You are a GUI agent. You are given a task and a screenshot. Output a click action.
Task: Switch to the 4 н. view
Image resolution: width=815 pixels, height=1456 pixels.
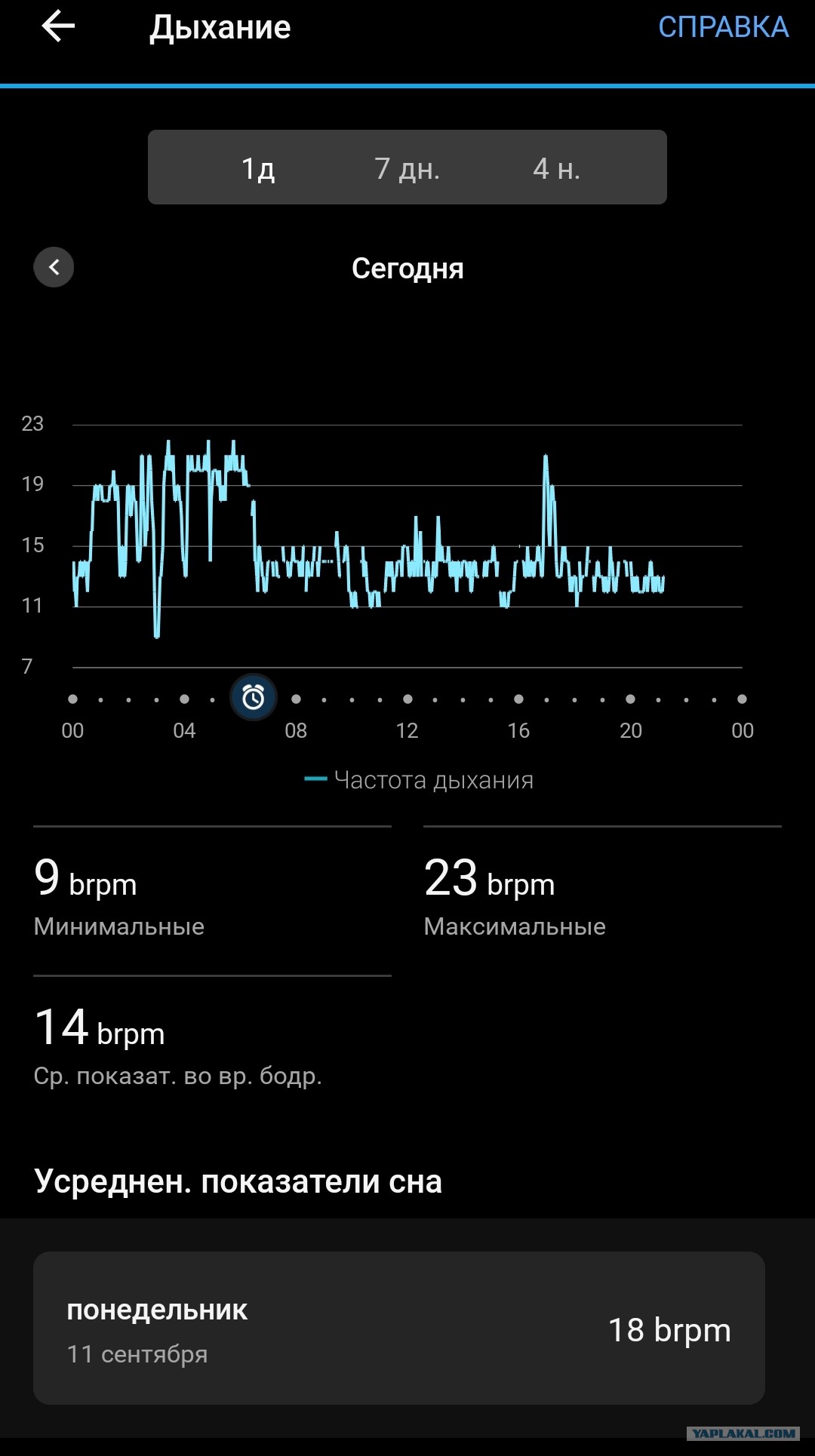pos(556,167)
